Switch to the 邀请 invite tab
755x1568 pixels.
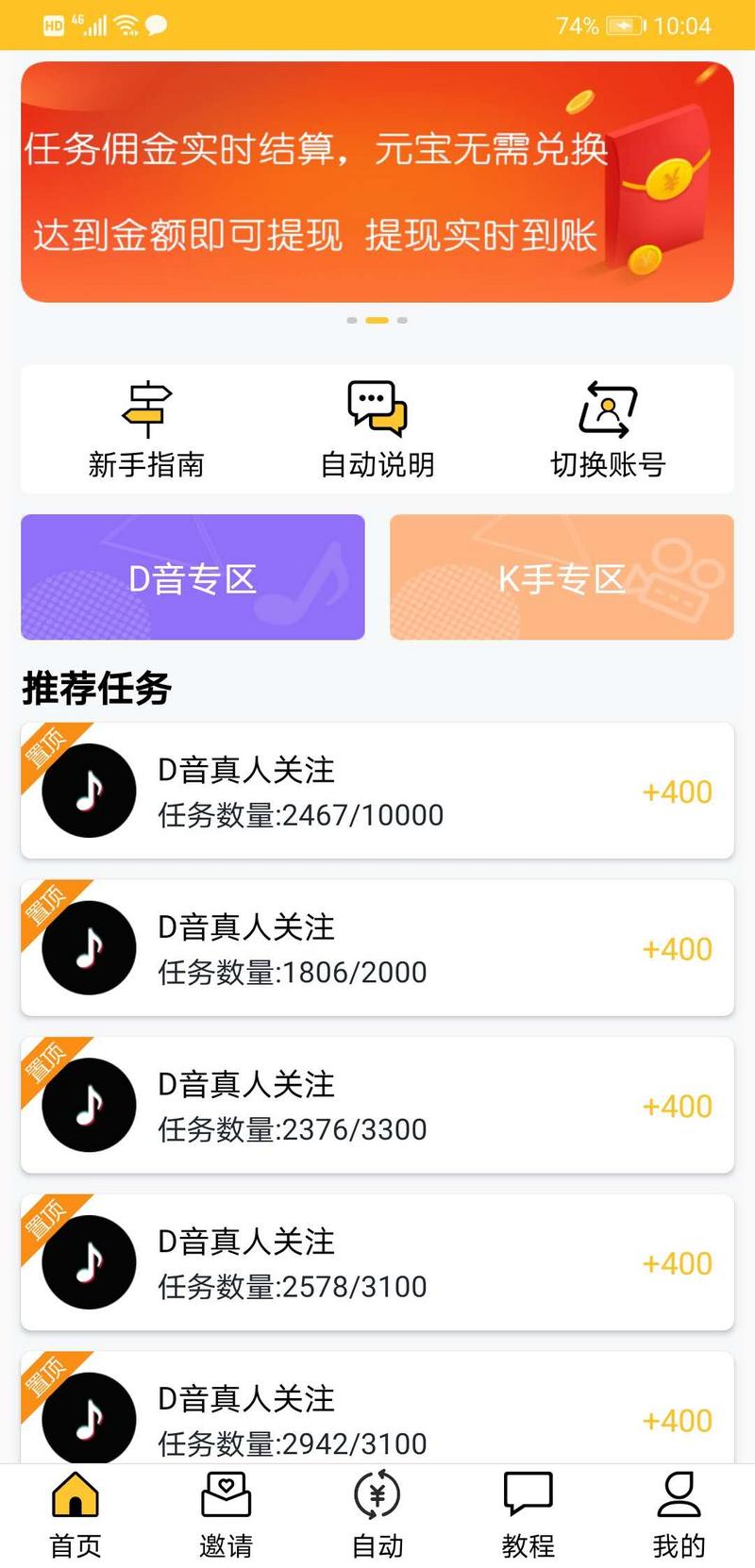tap(226, 1513)
